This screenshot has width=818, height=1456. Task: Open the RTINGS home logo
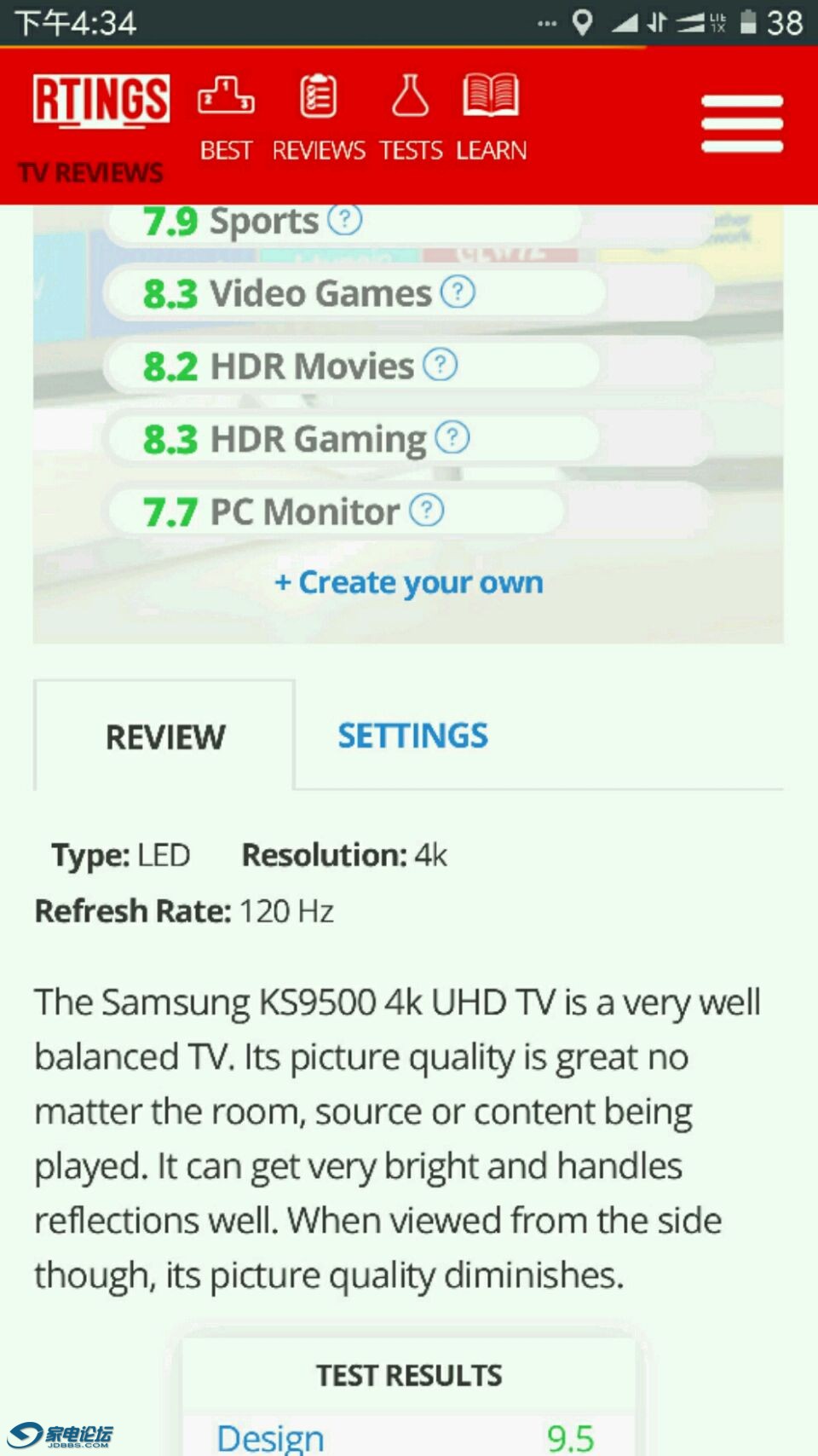click(101, 101)
